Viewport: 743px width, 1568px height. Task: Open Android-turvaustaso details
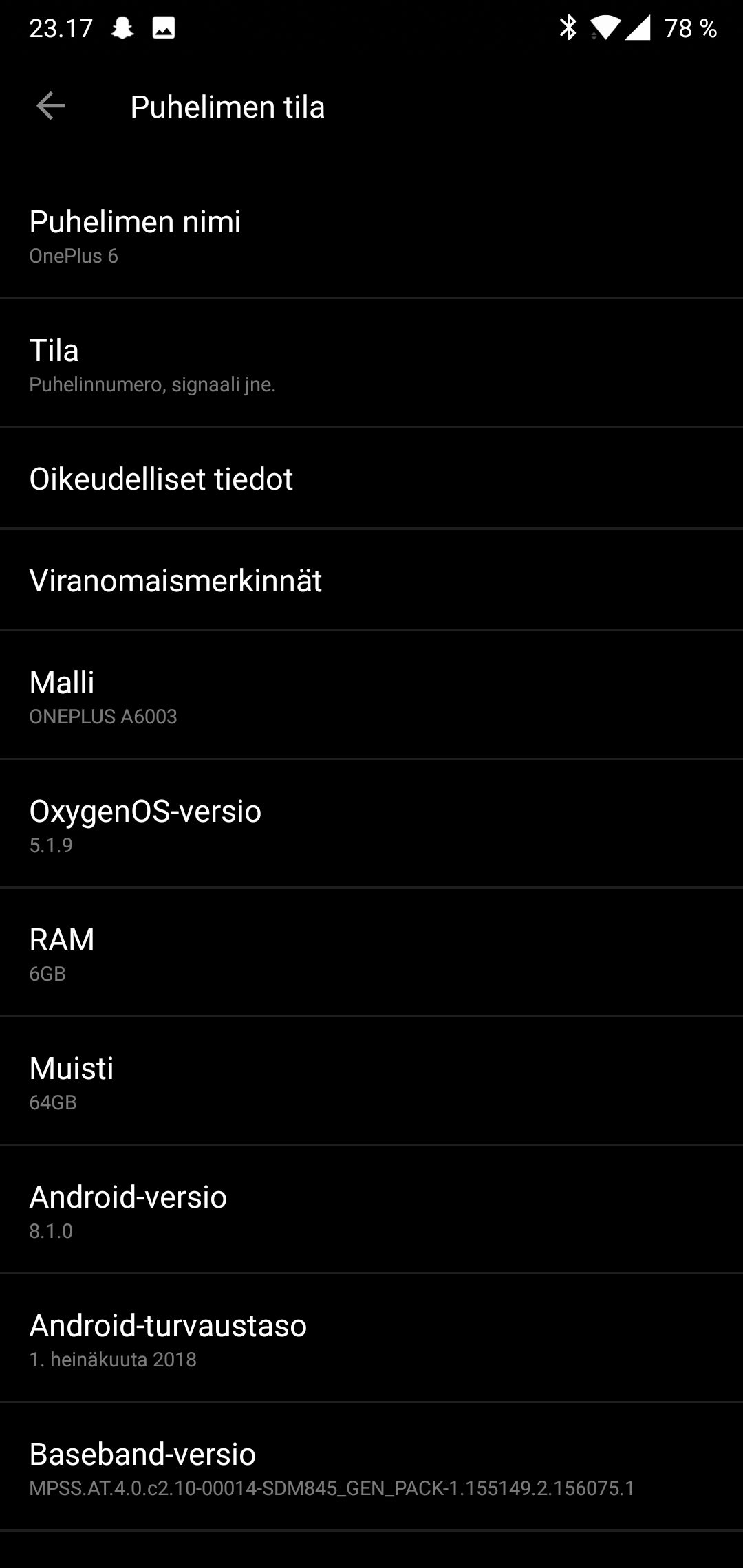coord(371,1339)
